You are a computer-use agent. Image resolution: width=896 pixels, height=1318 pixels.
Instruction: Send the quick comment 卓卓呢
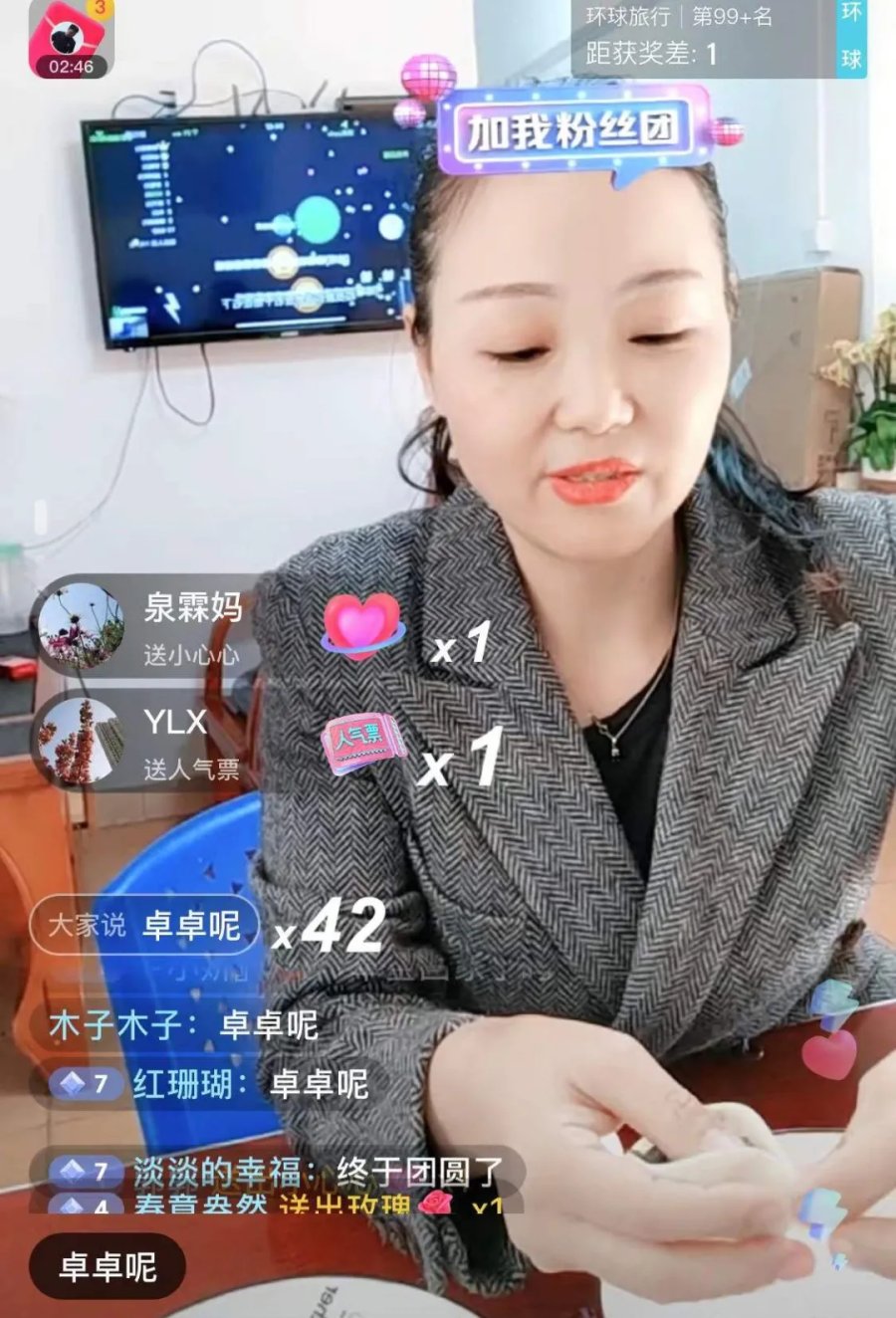[108, 1266]
